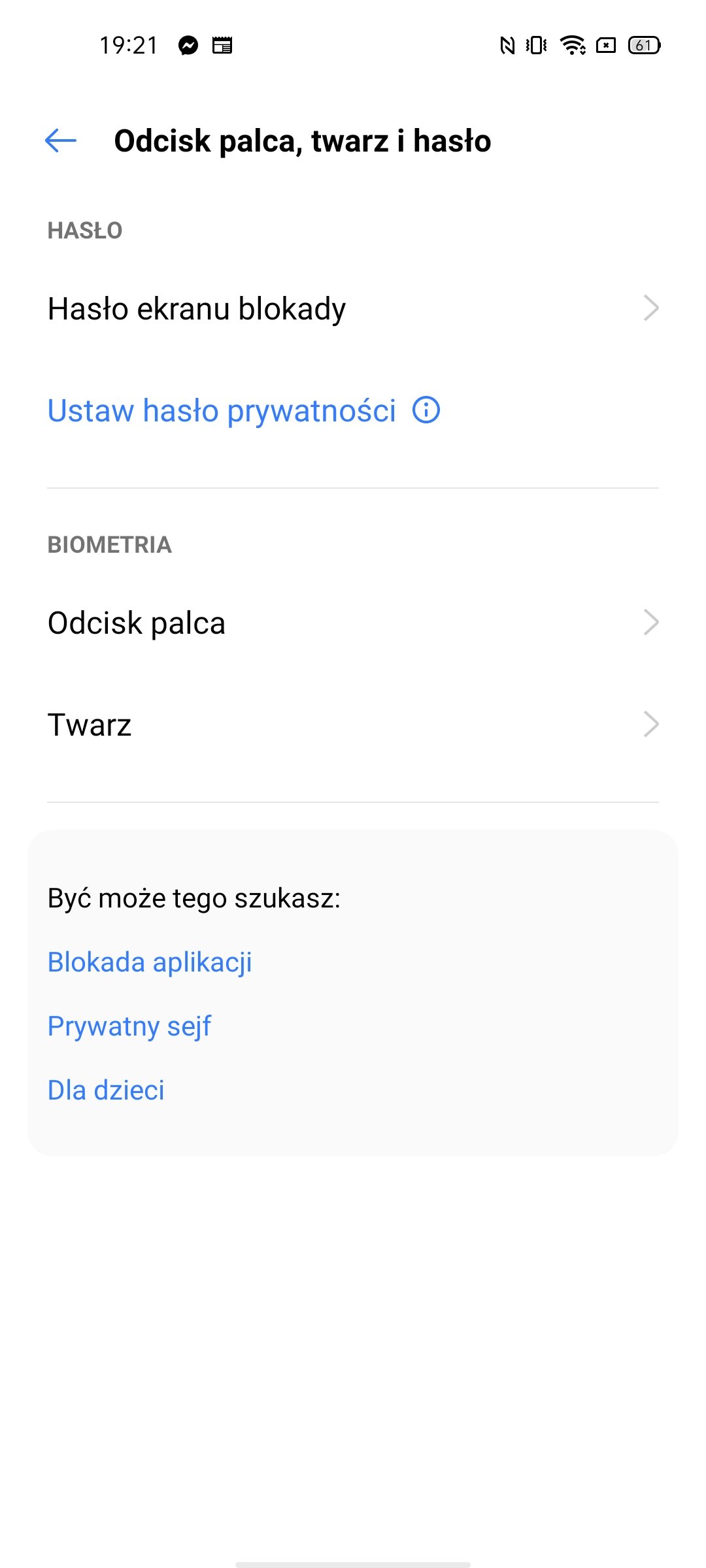Open Odcisk palca settings
The image size is (706, 1568).
pos(353,623)
